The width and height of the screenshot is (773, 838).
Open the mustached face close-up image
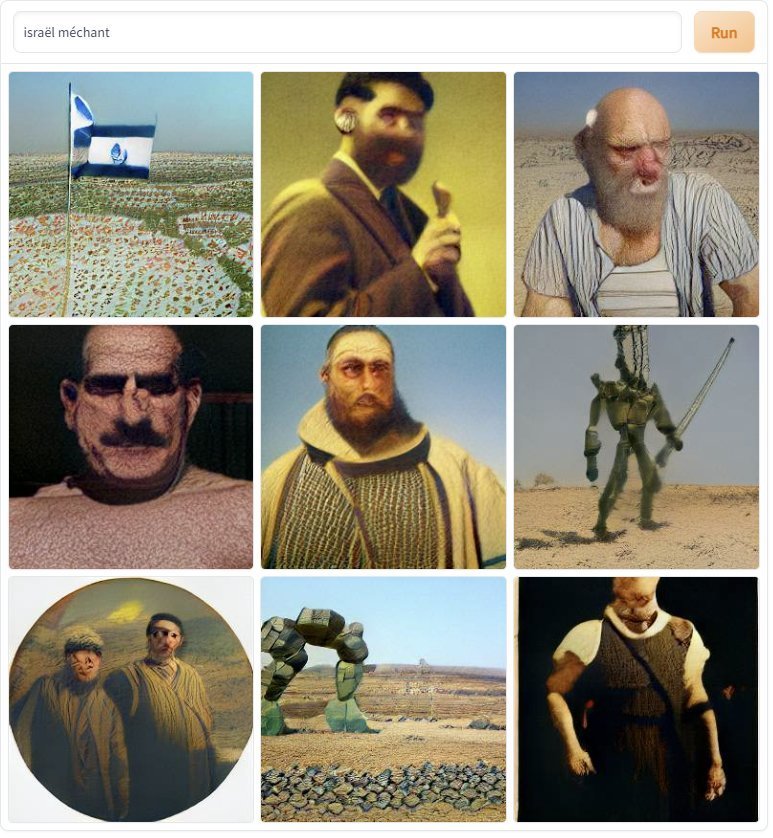pyautogui.click(x=131, y=447)
